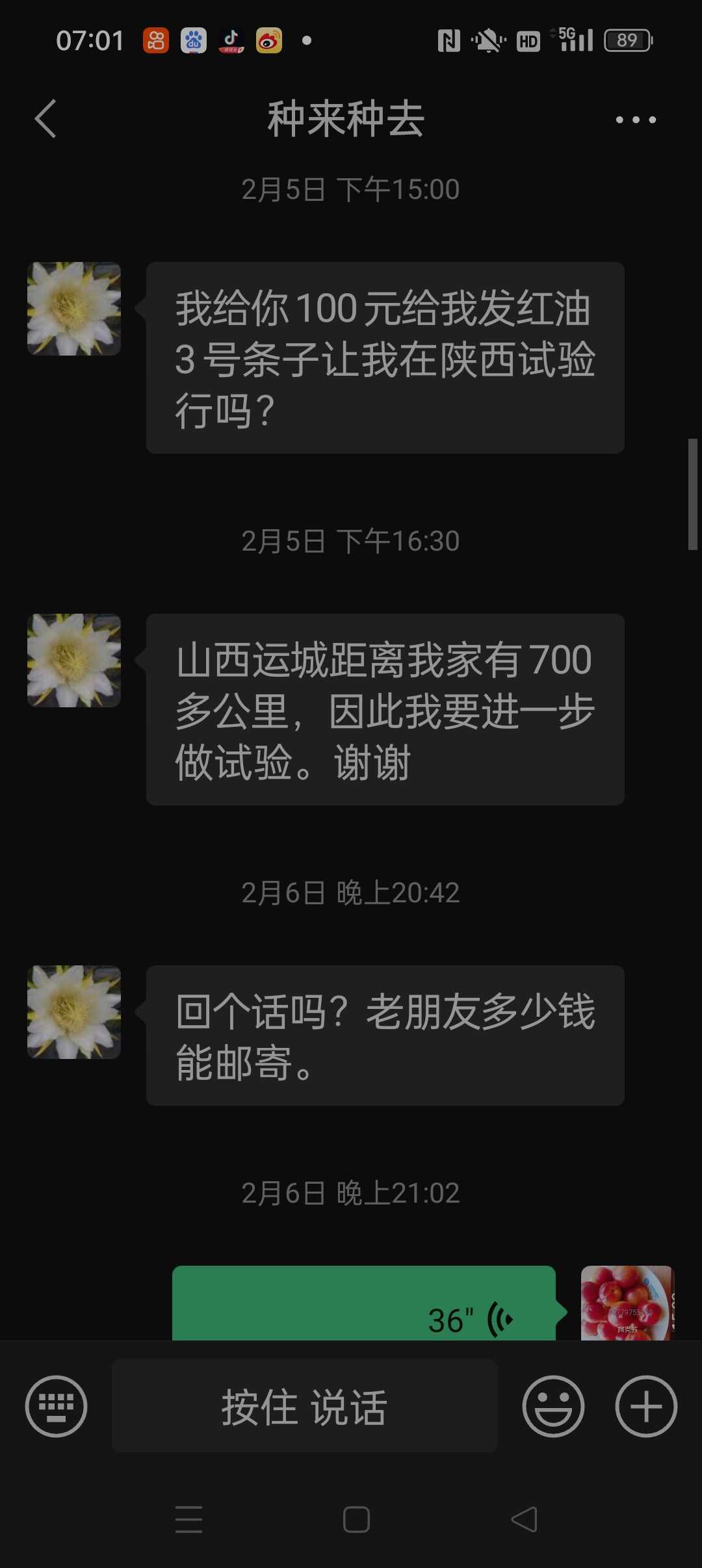Play the 36-second voice message
This screenshot has width=702, height=1568.
pyautogui.click(x=364, y=1303)
